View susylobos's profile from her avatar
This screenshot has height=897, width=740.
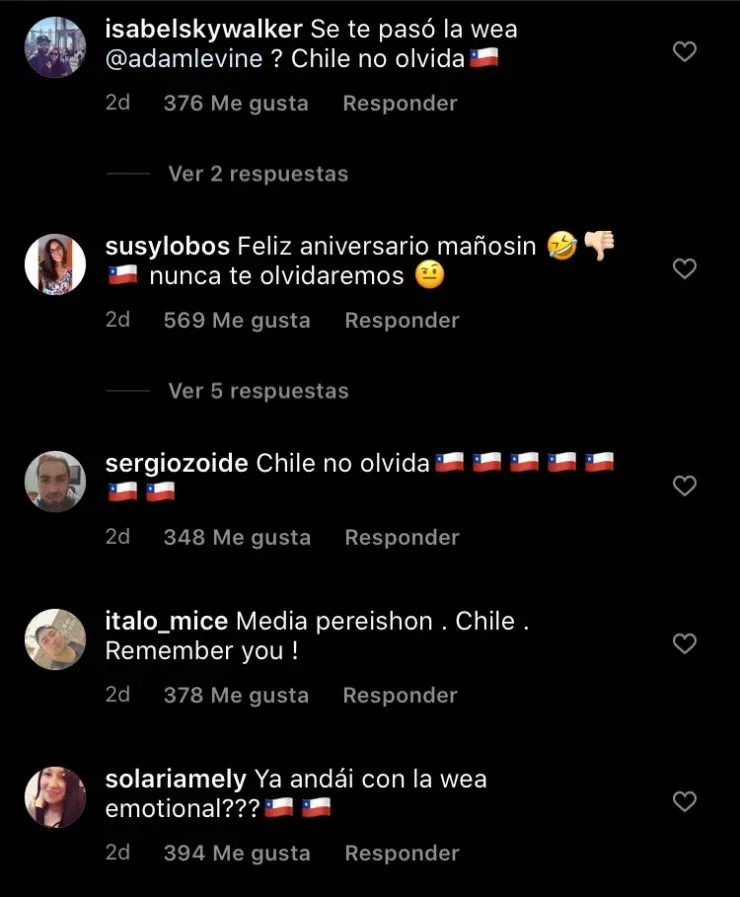click(55, 264)
